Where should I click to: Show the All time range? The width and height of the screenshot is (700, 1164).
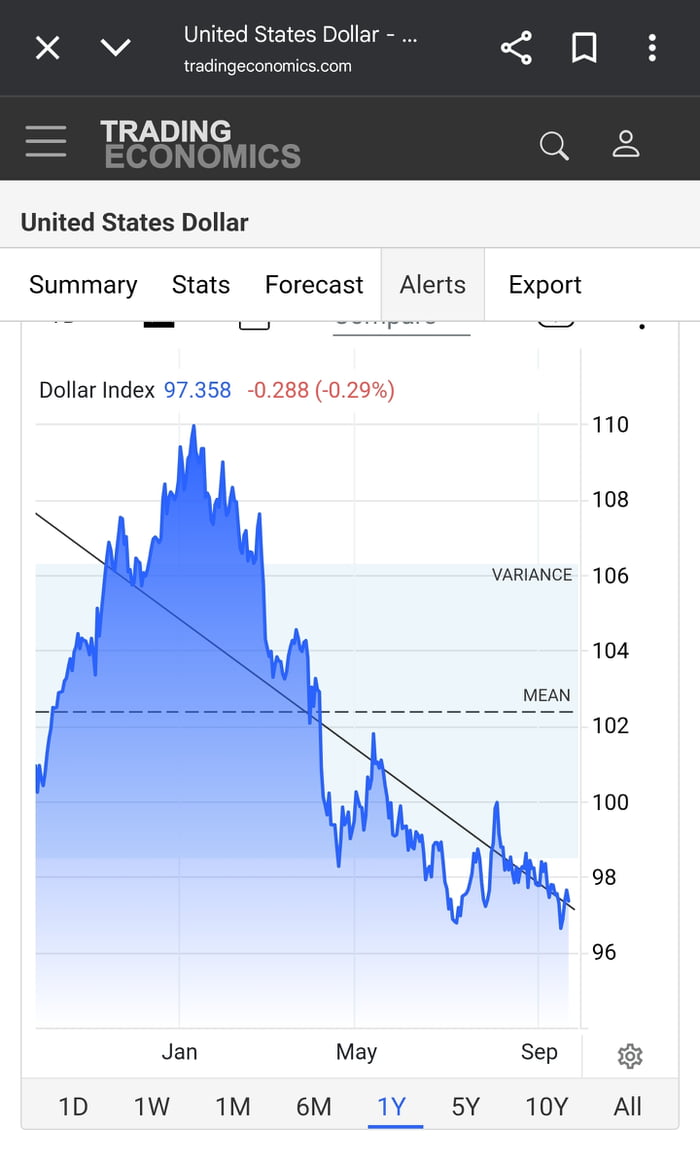coord(628,1107)
